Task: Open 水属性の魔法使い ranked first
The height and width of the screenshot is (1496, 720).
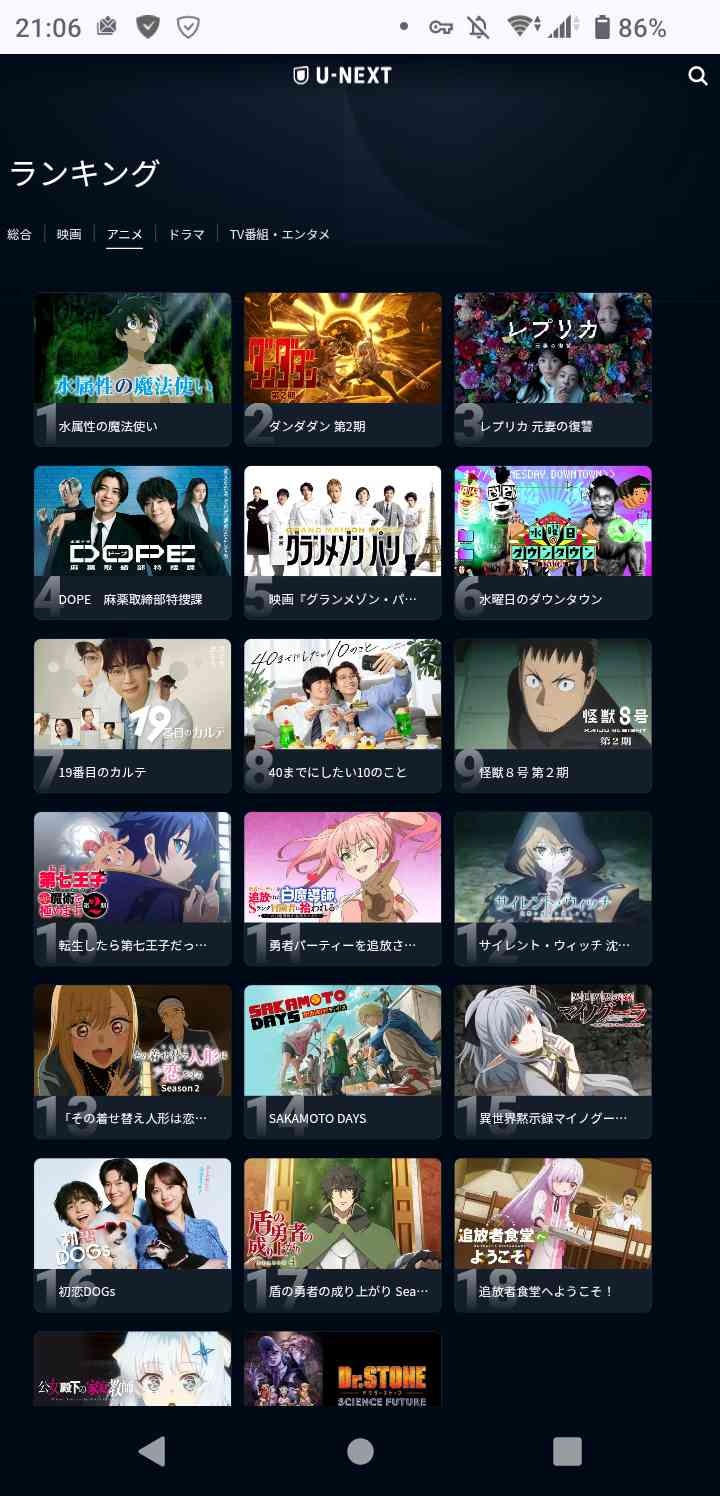Action: (x=133, y=369)
